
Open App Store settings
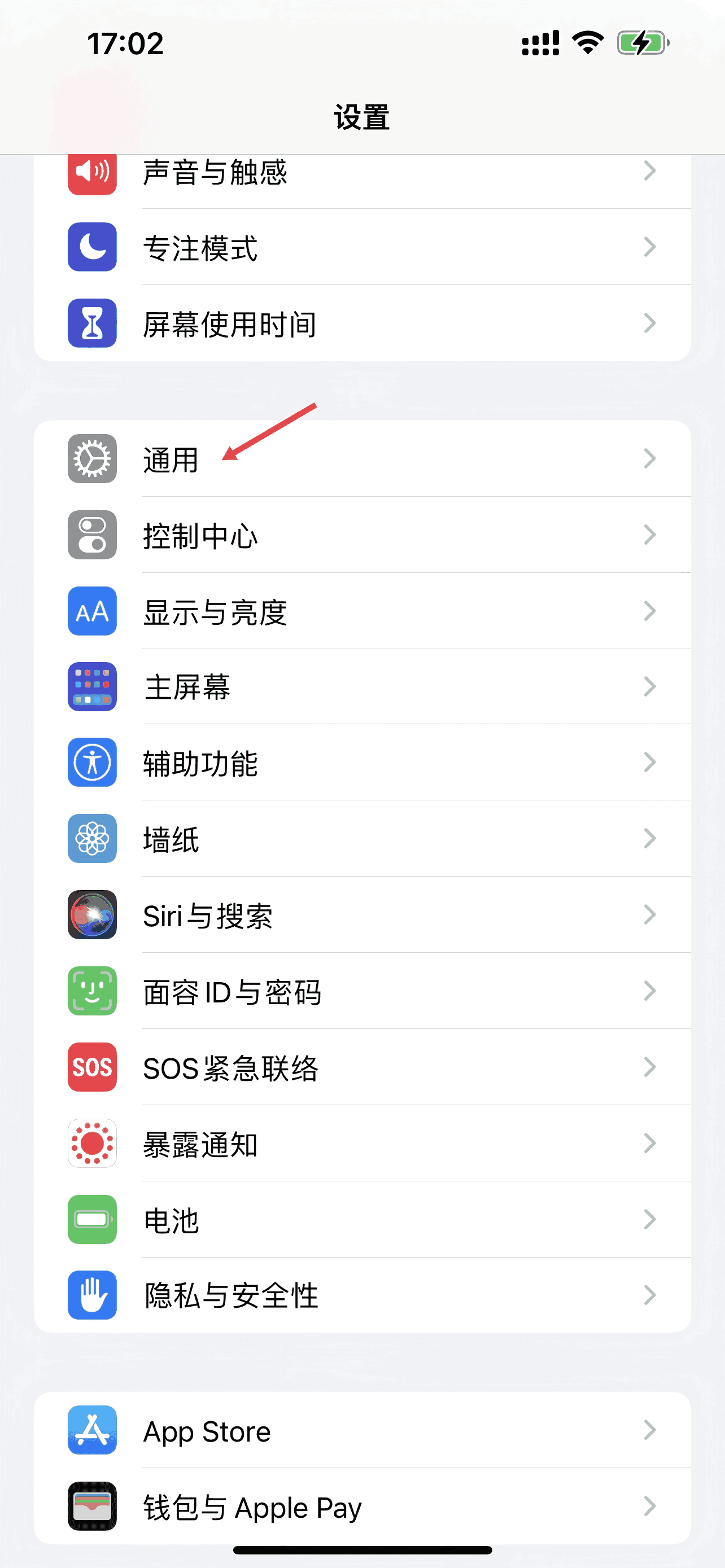tap(361, 1430)
